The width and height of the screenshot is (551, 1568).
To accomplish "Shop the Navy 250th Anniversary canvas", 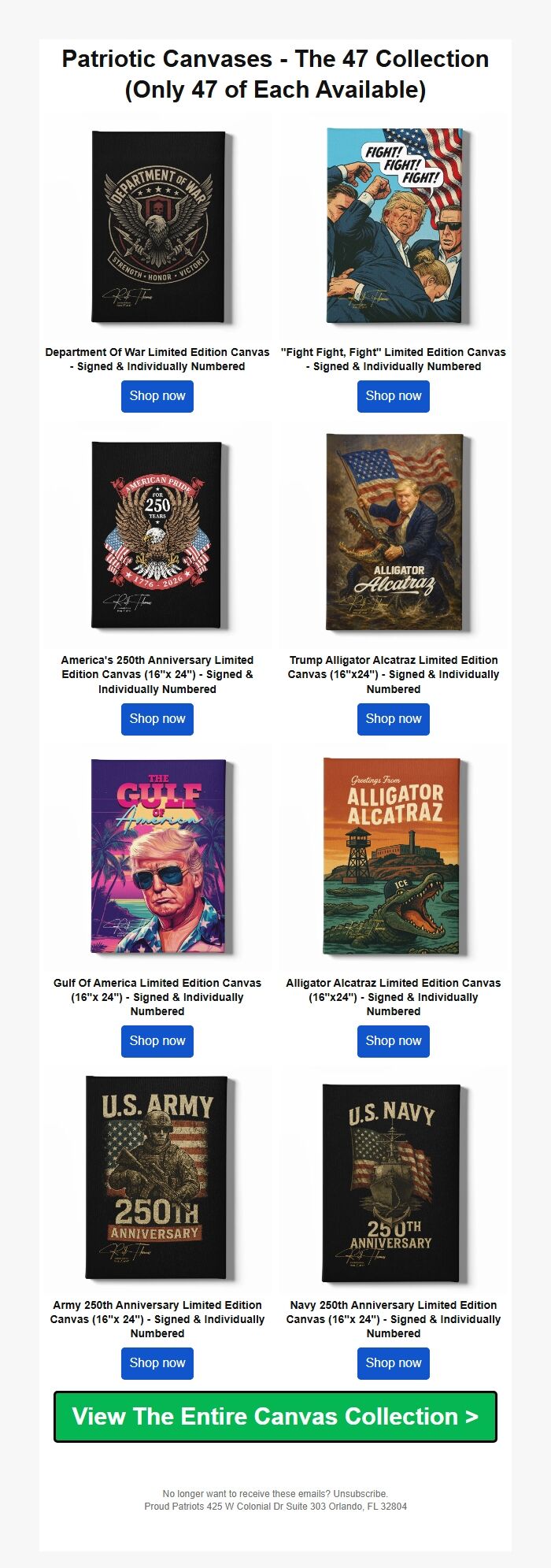I will click(393, 1363).
